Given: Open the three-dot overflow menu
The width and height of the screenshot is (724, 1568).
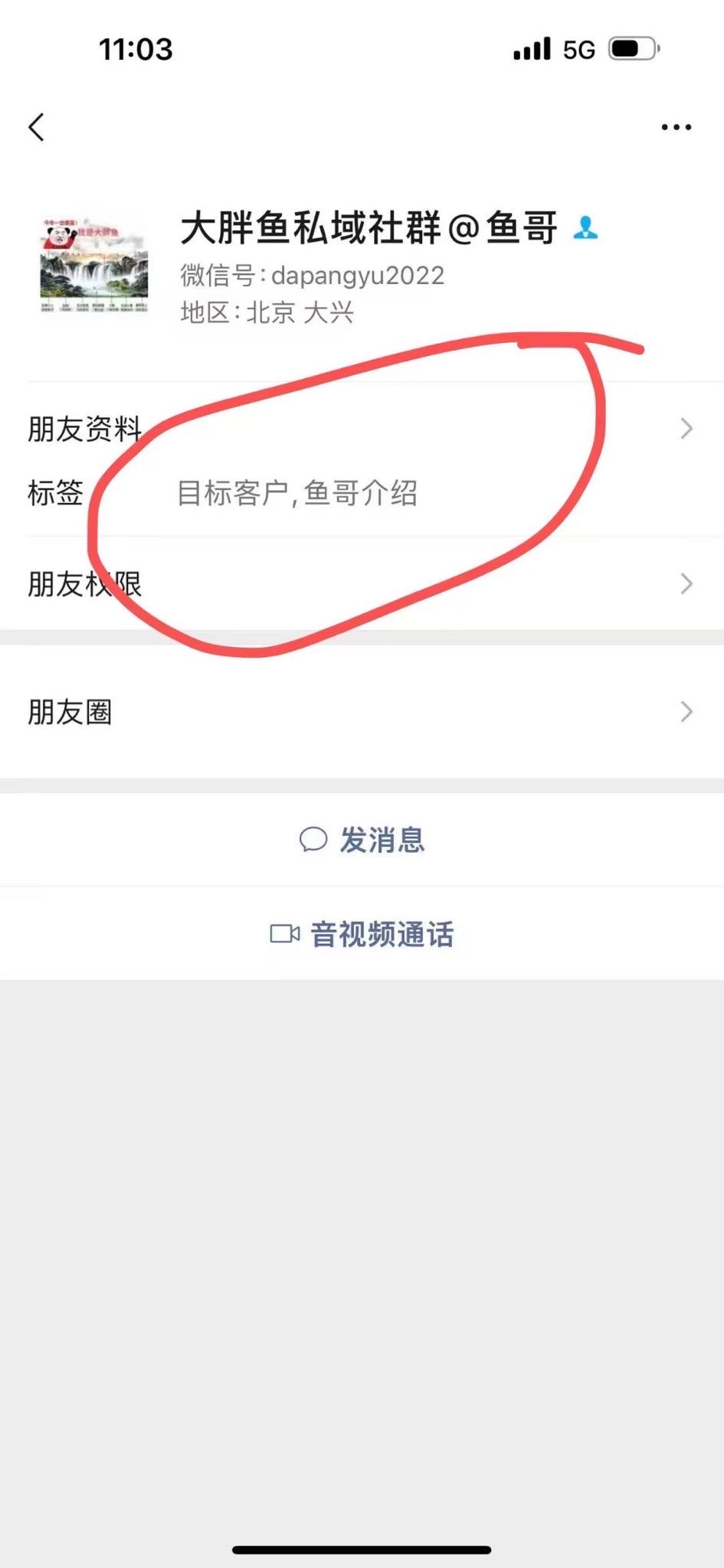Looking at the screenshot, I should (x=676, y=127).
